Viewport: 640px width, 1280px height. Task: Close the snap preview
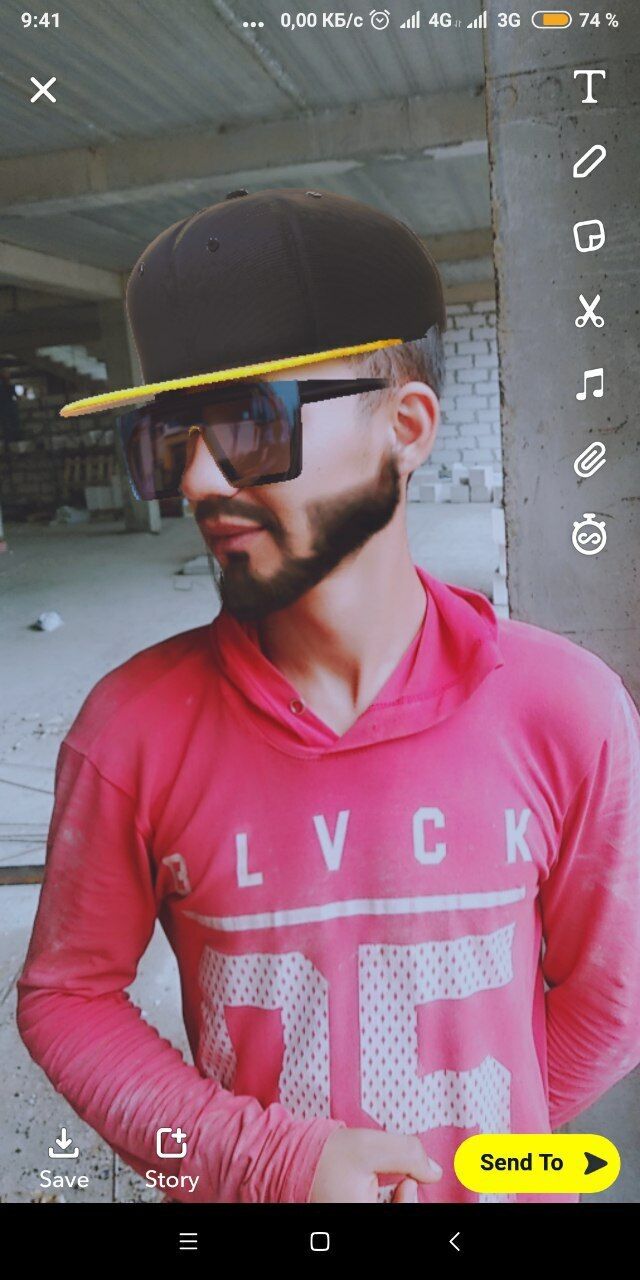coord(43,91)
